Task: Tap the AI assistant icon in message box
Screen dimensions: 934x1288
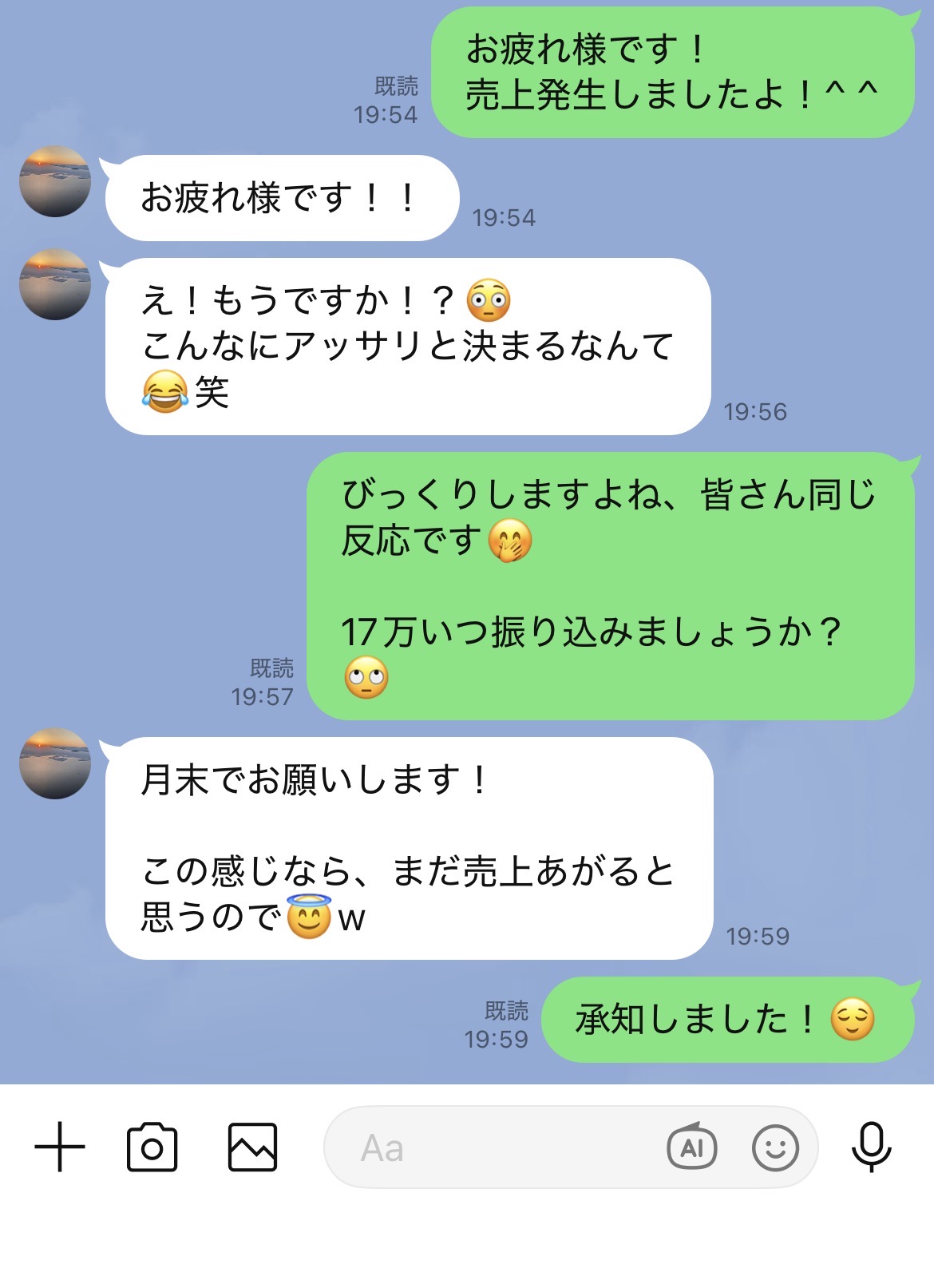Action: click(x=691, y=1147)
